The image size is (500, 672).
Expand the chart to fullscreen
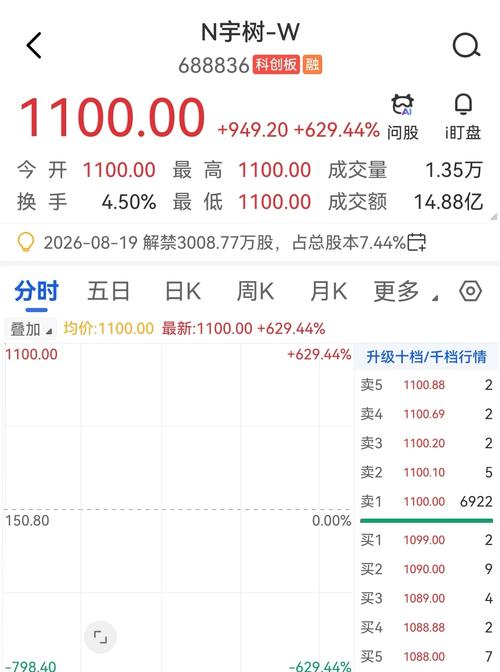(101, 637)
